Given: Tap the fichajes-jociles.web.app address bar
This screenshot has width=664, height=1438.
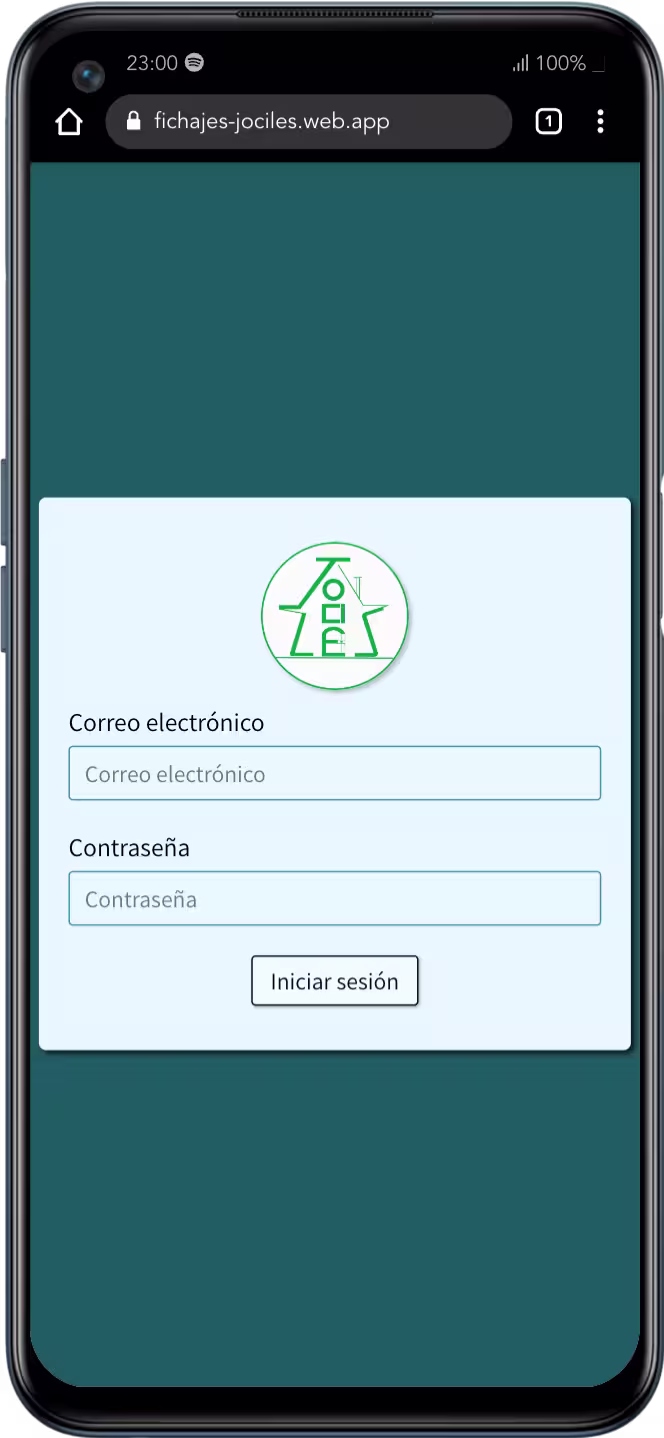Looking at the screenshot, I should click(x=308, y=122).
